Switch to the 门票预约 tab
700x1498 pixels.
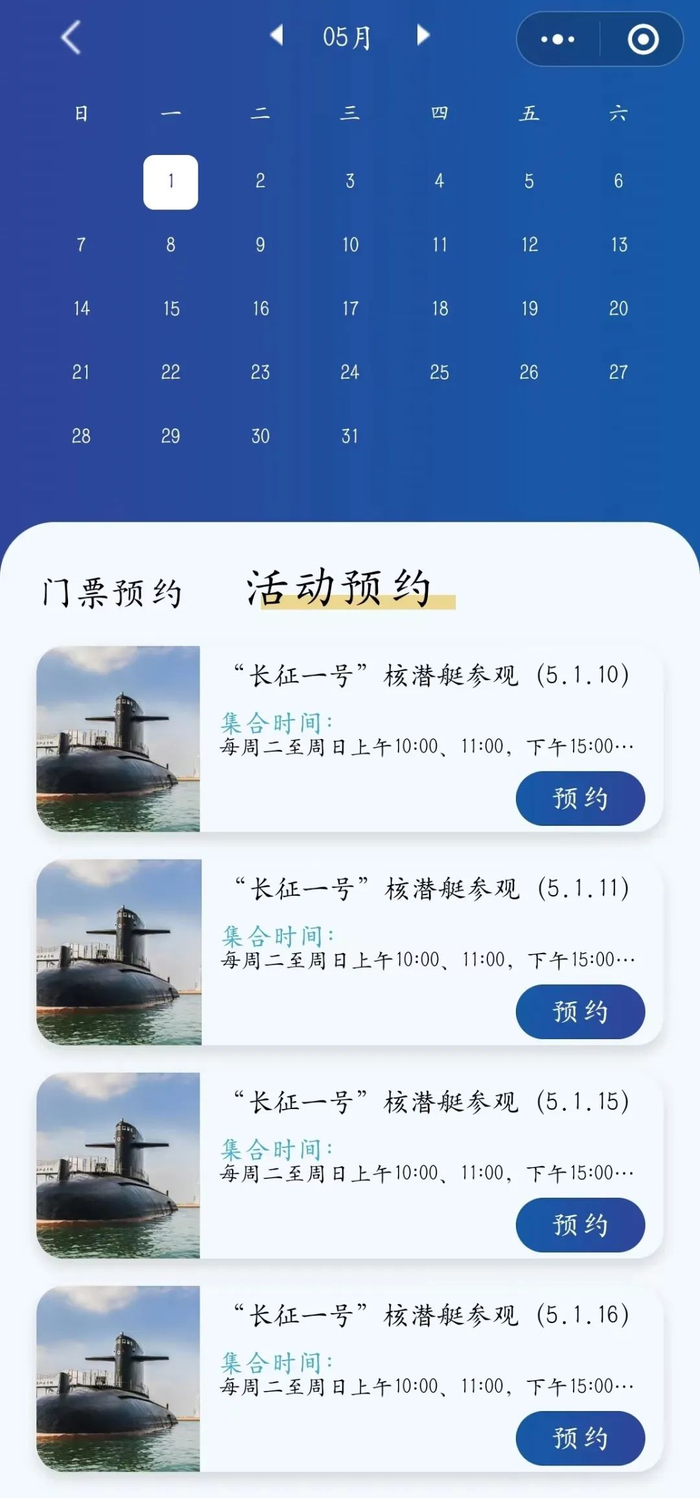pos(112,592)
